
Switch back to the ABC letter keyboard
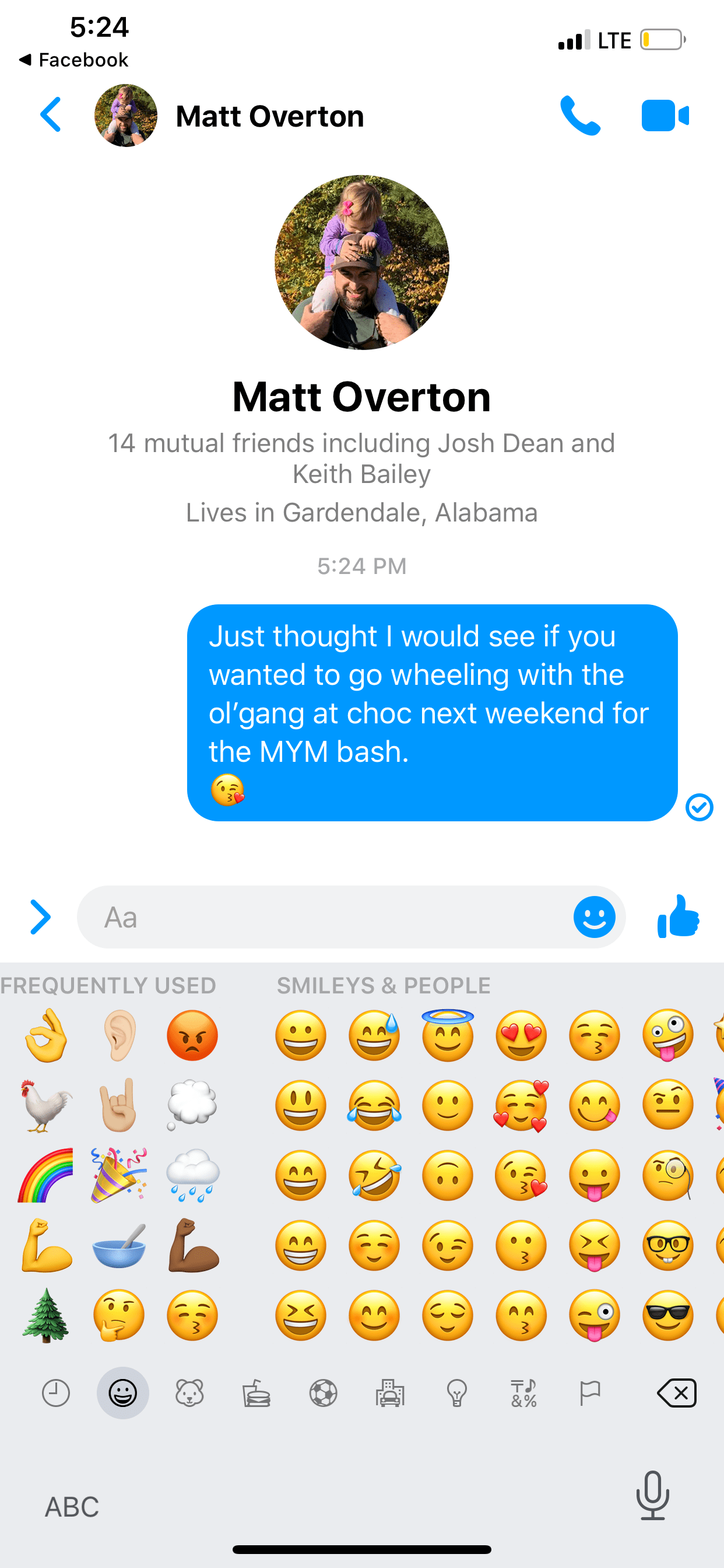pyautogui.click(x=72, y=1507)
